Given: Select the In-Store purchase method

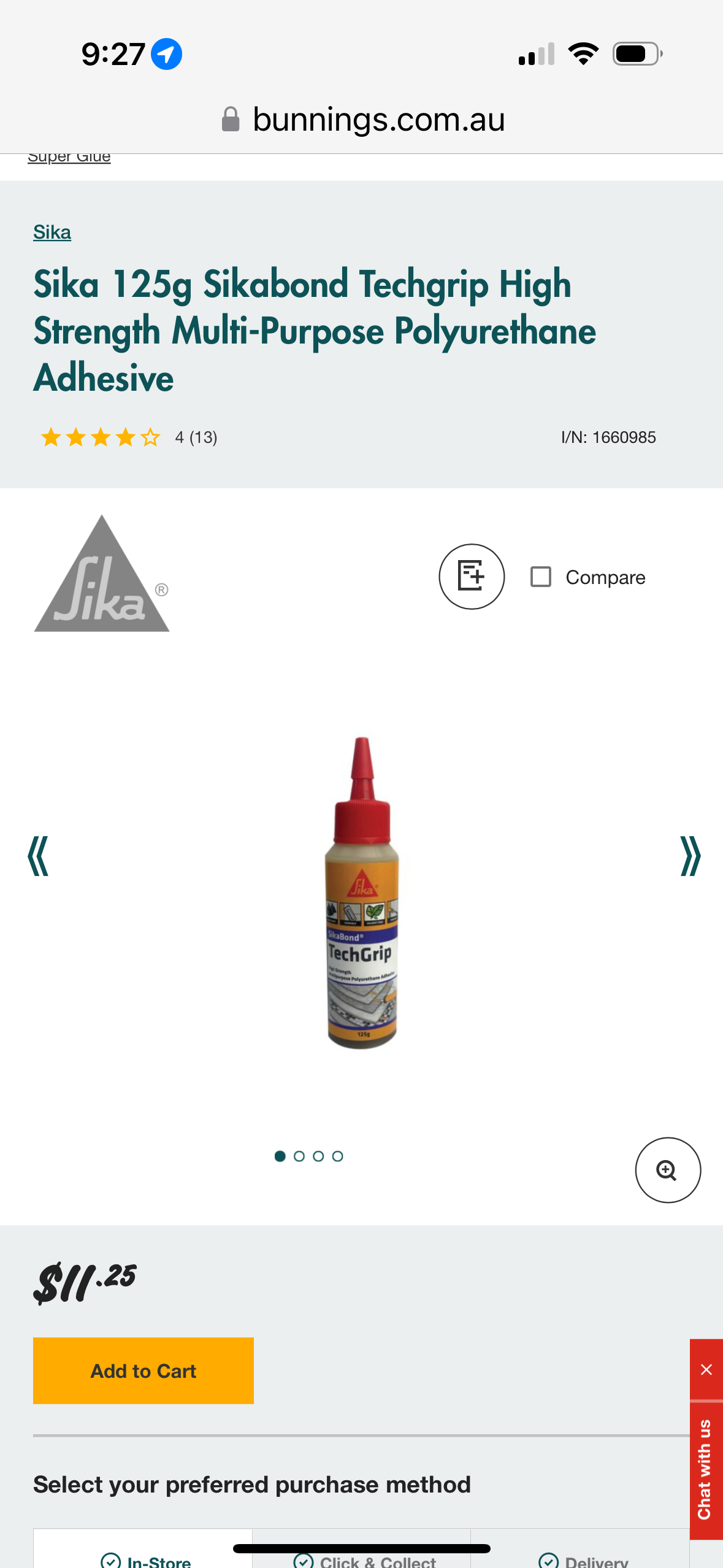Looking at the screenshot, I should [x=146, y=1559].
